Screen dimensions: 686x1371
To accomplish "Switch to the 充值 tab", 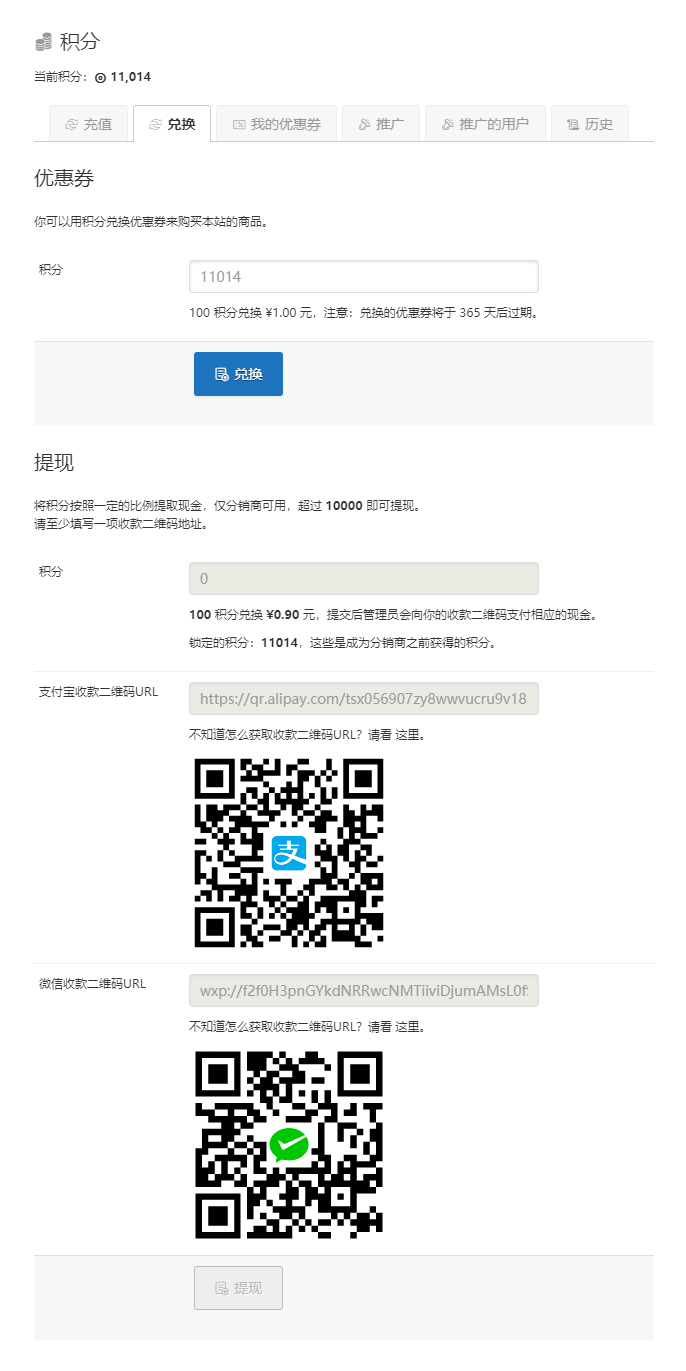I will pos(88,124).
